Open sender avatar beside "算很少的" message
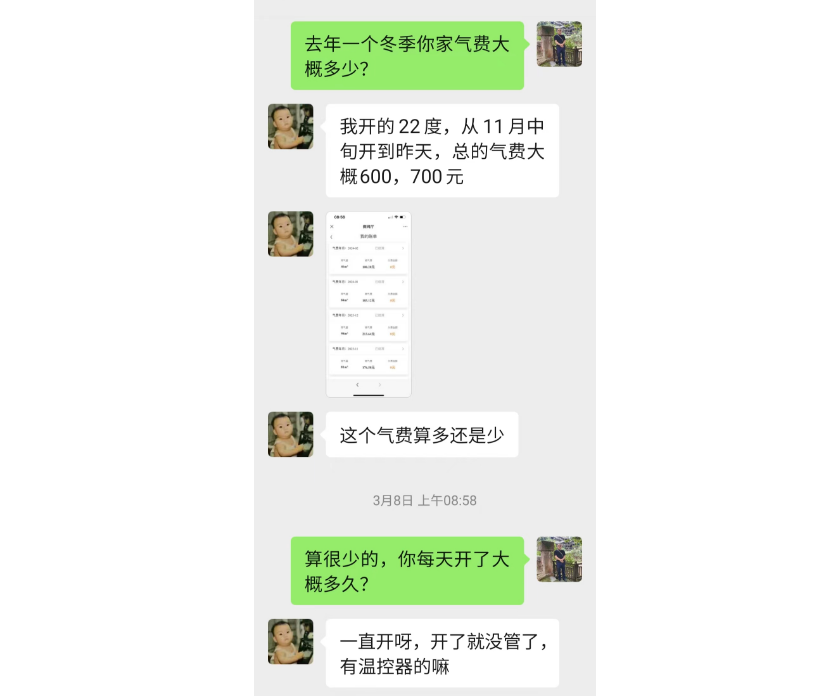 (x=559, y=560)
